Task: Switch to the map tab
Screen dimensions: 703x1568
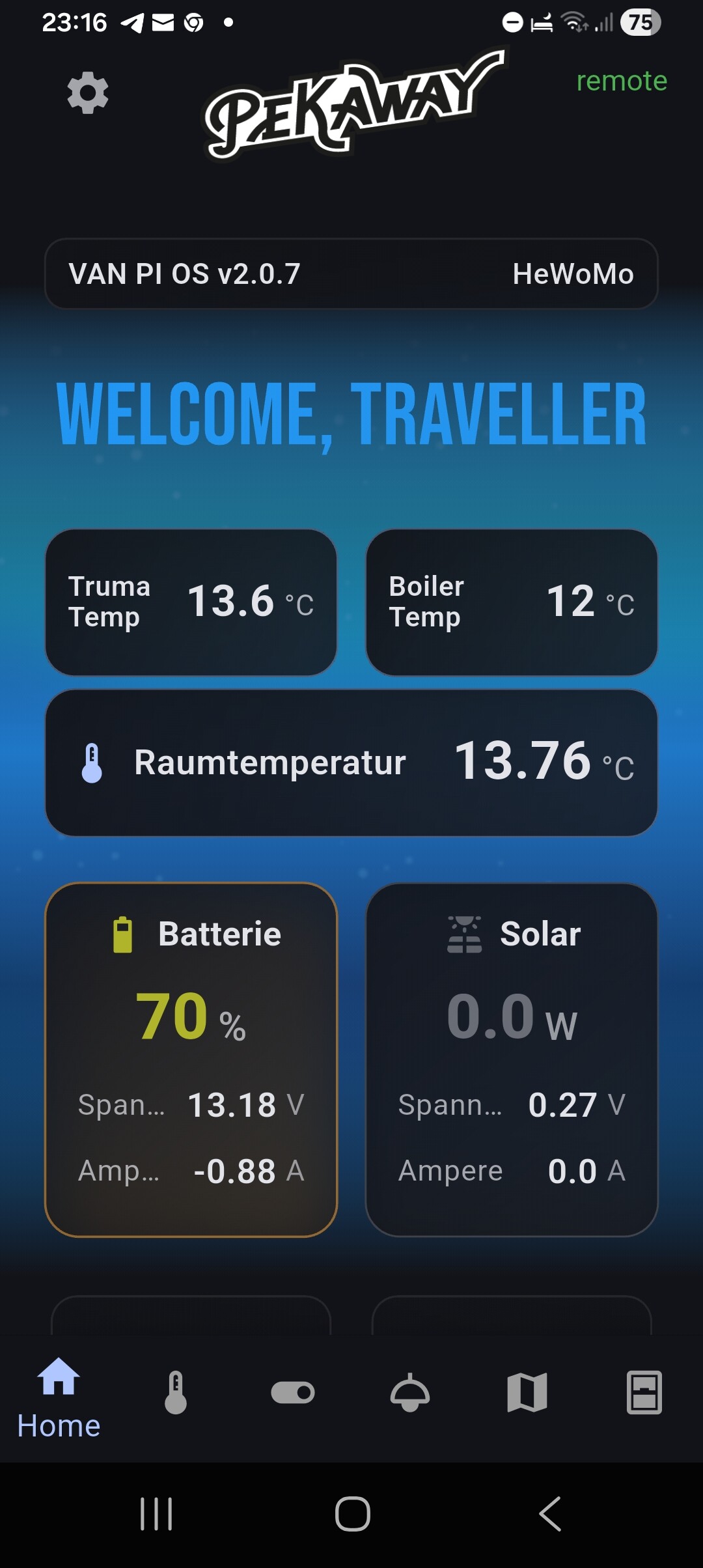Action: (527, 1393)
